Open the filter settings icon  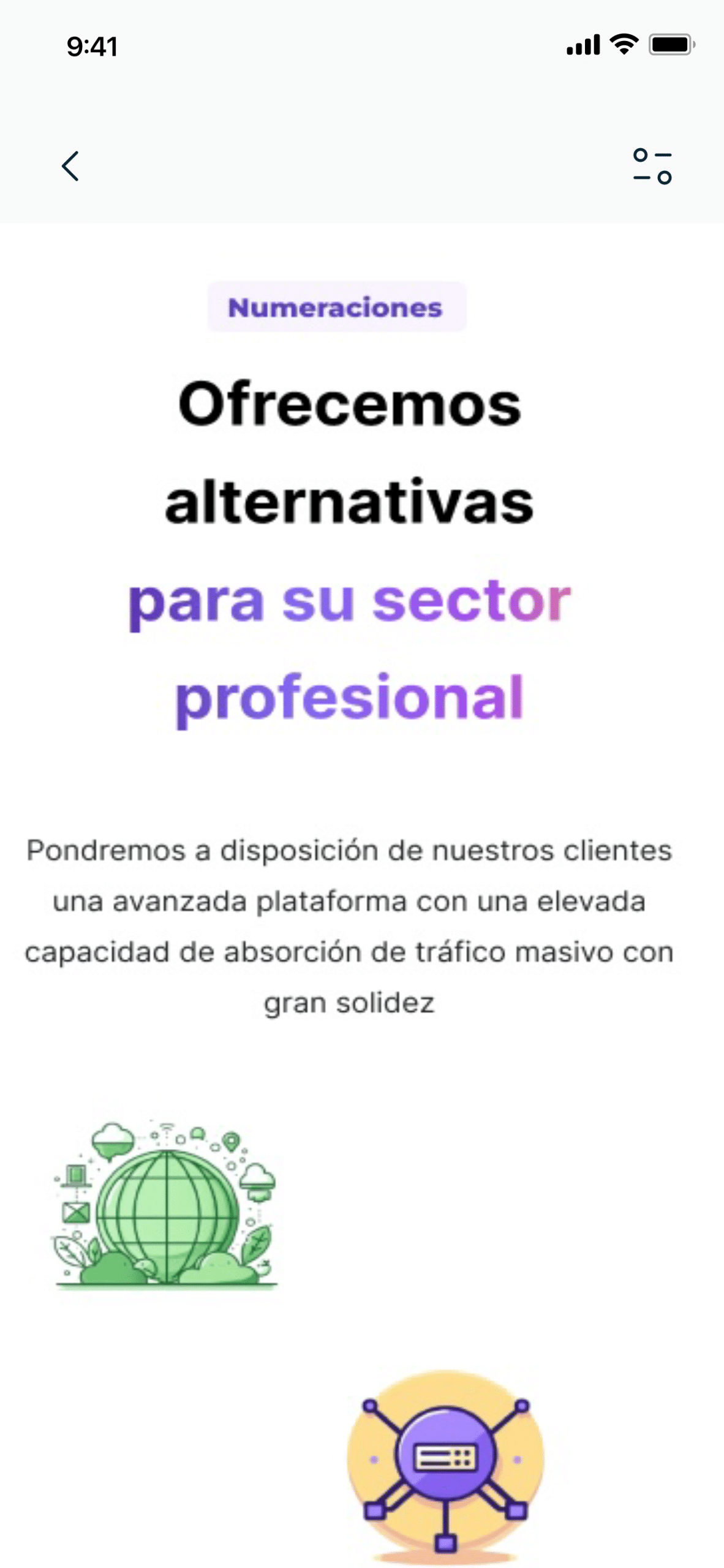pos(652,166)
